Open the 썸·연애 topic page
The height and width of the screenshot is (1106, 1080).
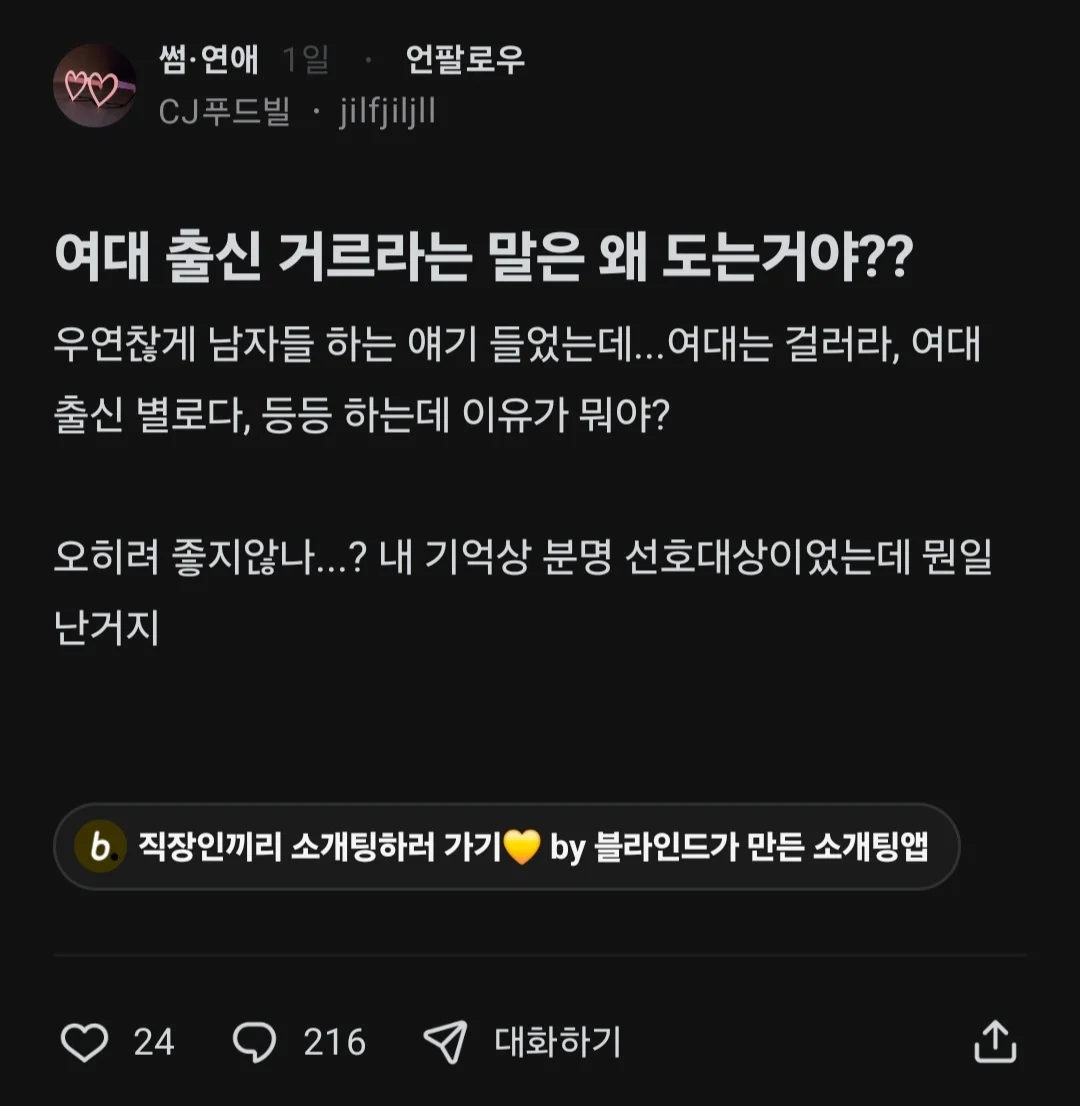pyautogui.click(x=208, y=61)
